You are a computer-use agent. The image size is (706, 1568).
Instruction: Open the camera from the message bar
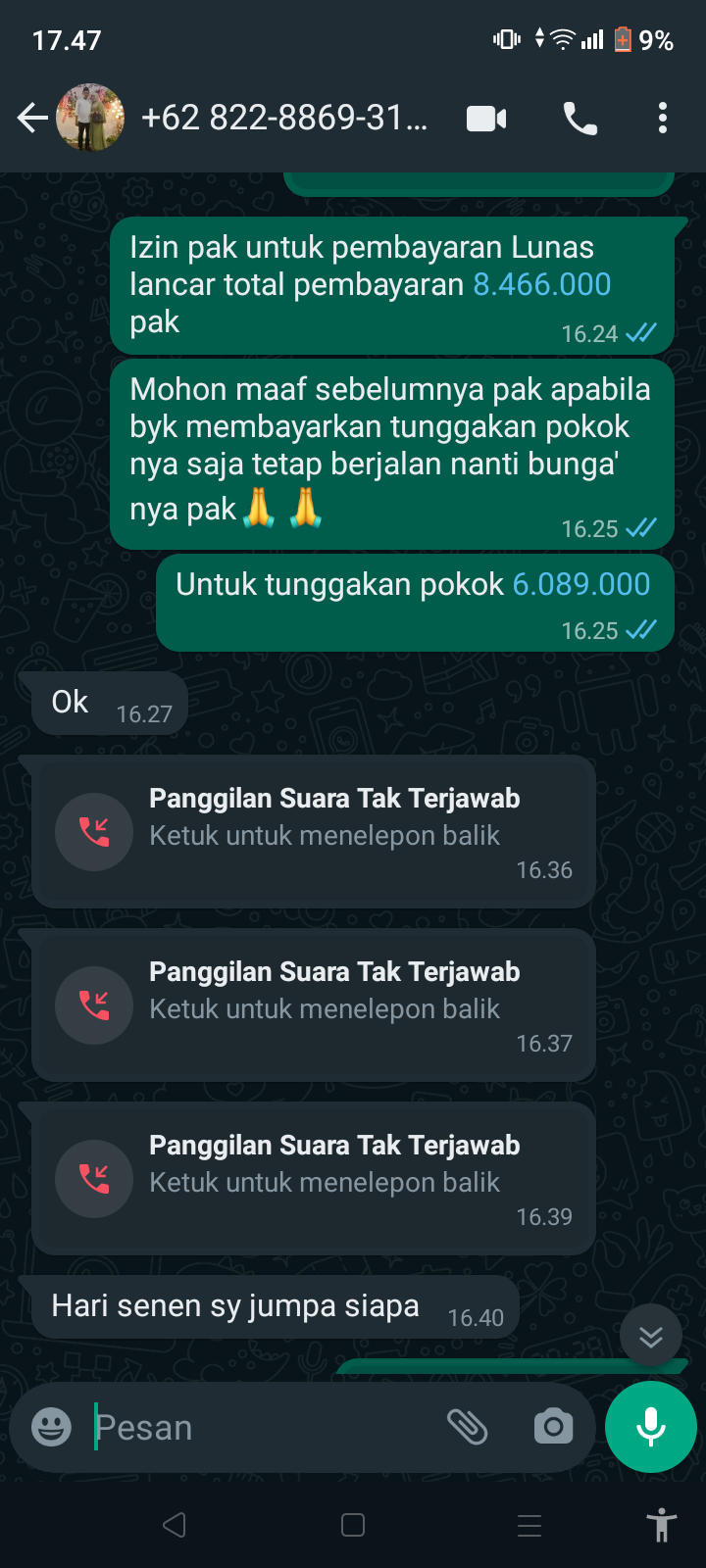(x=553, y=1427)
